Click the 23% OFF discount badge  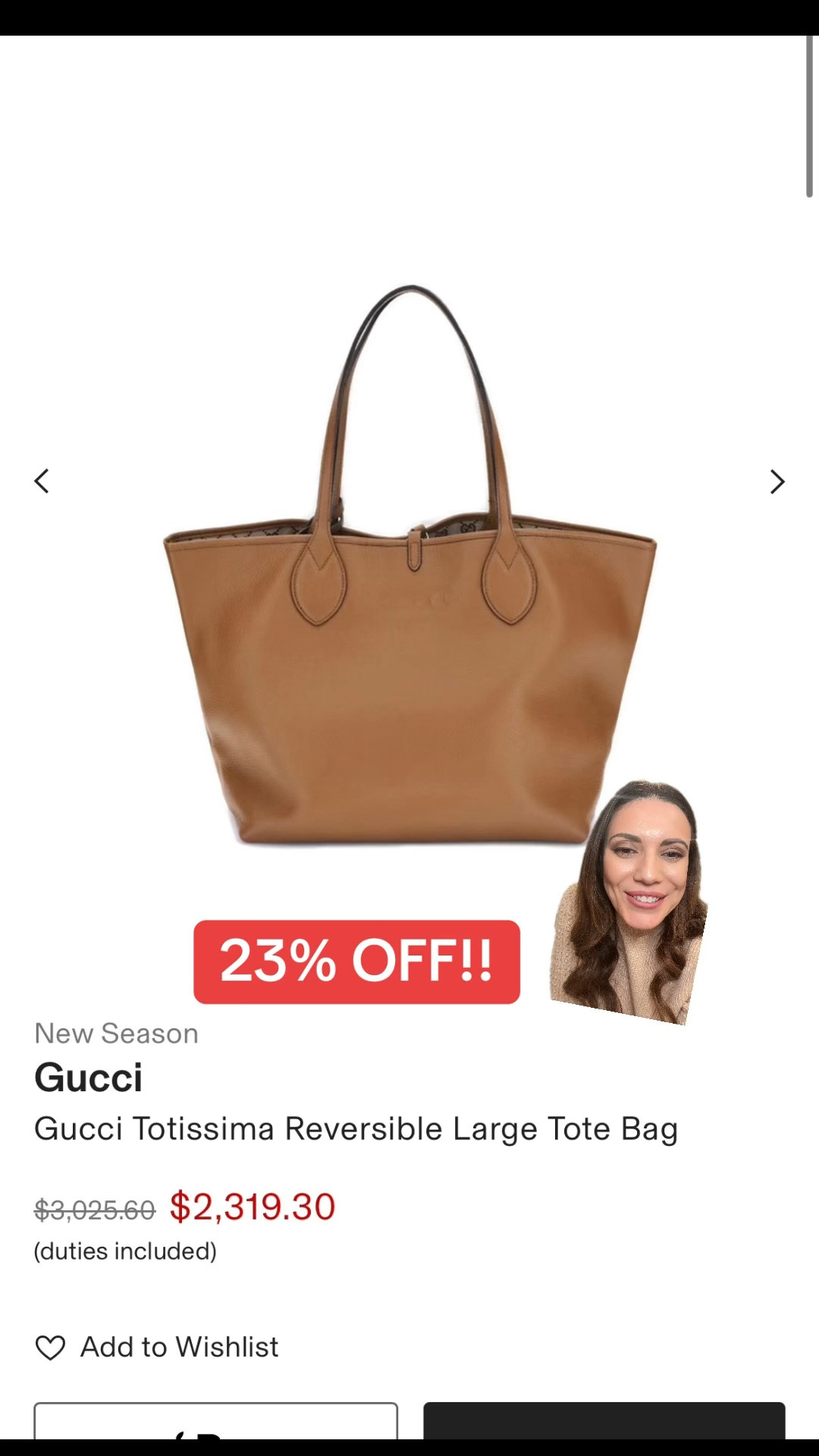(x=356, y=962)
